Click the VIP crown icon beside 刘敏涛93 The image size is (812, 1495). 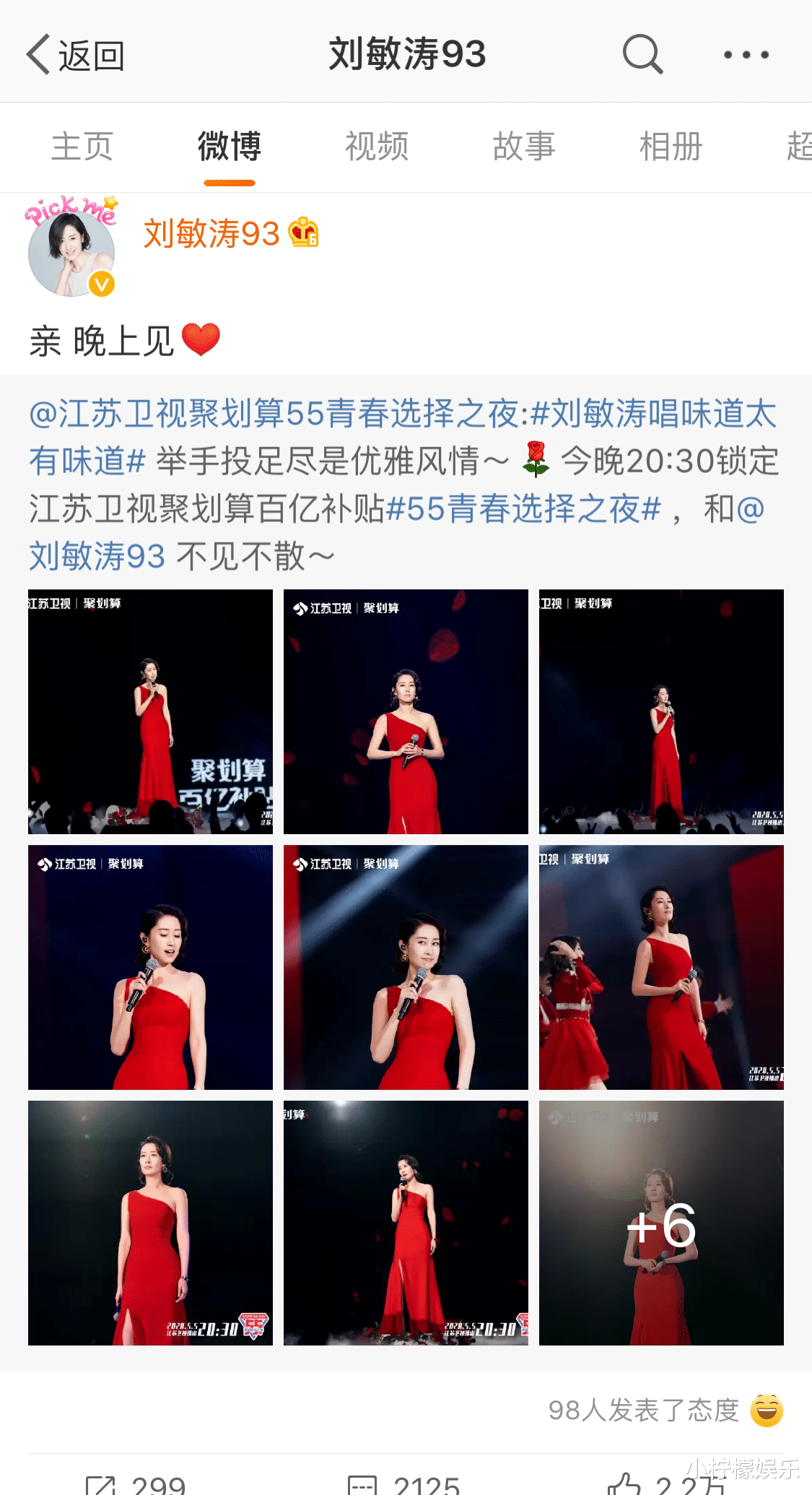click(x=302, y=235)
